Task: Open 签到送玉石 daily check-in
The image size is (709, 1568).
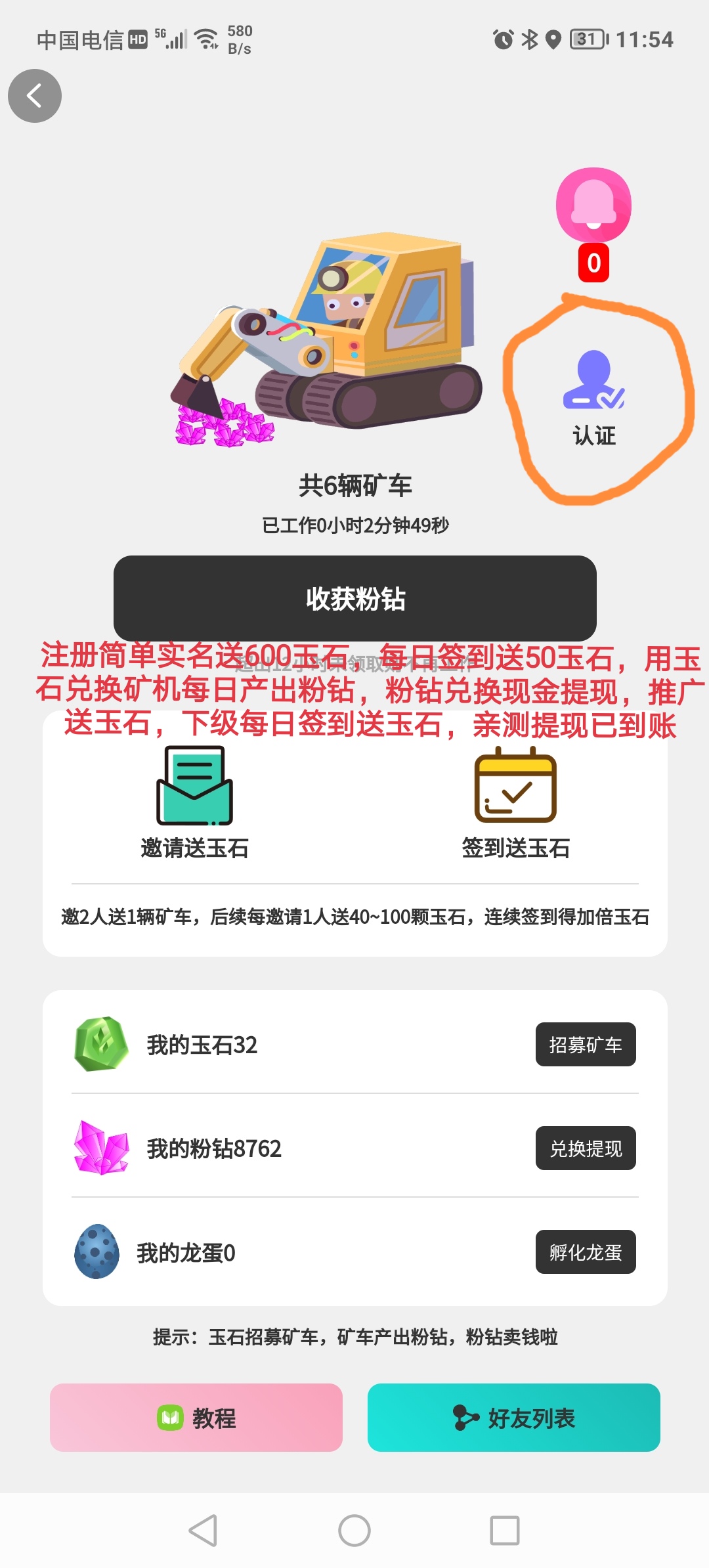Action: tap(515, 802)
